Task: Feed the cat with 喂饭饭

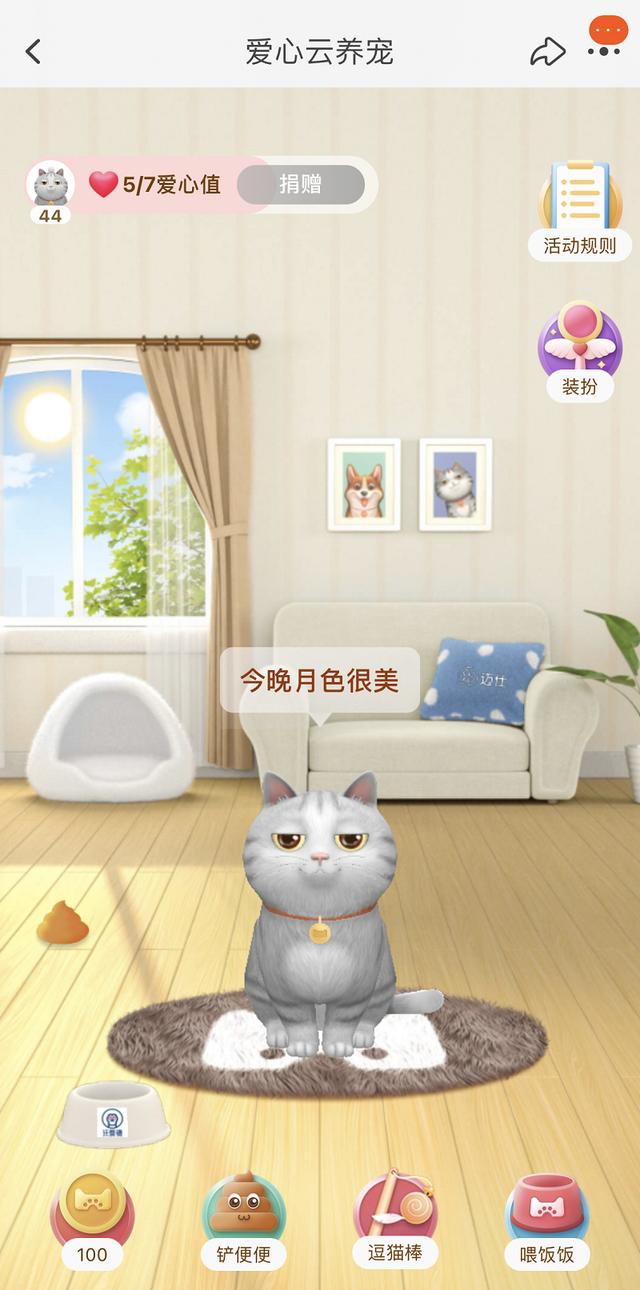Action: tap(547, 1220)
